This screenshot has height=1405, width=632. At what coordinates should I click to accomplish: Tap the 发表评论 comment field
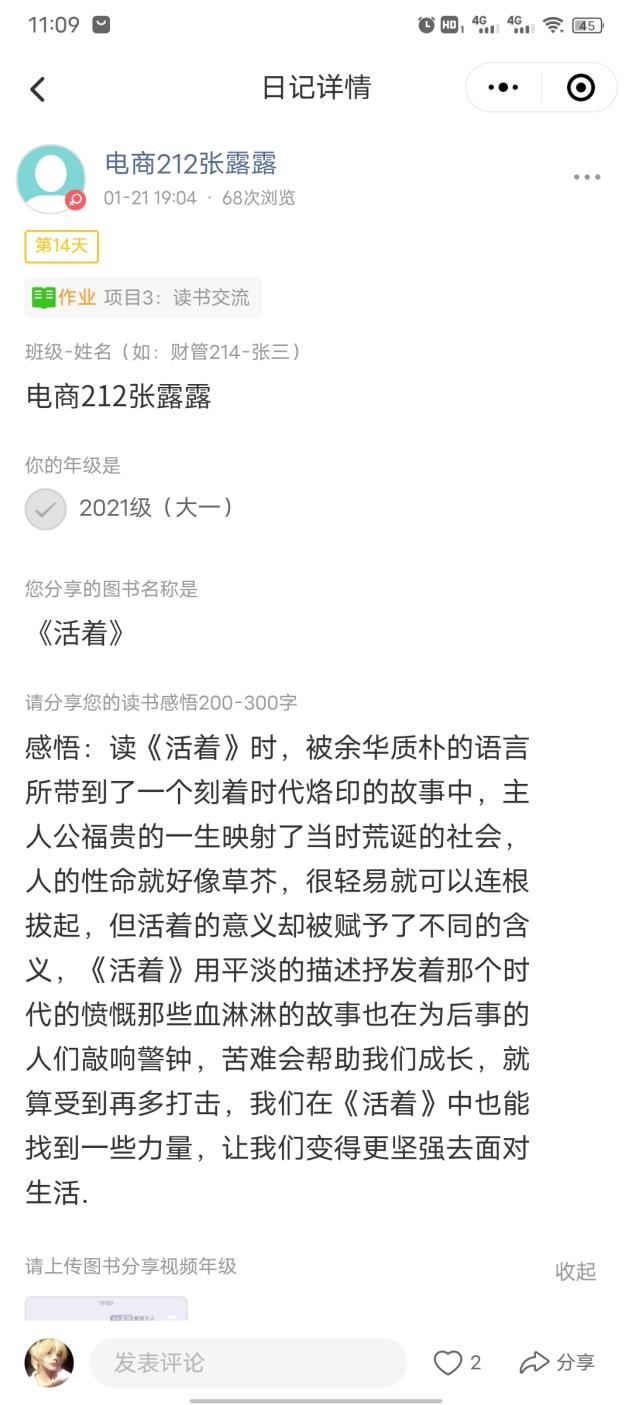tap(248, 1362)
